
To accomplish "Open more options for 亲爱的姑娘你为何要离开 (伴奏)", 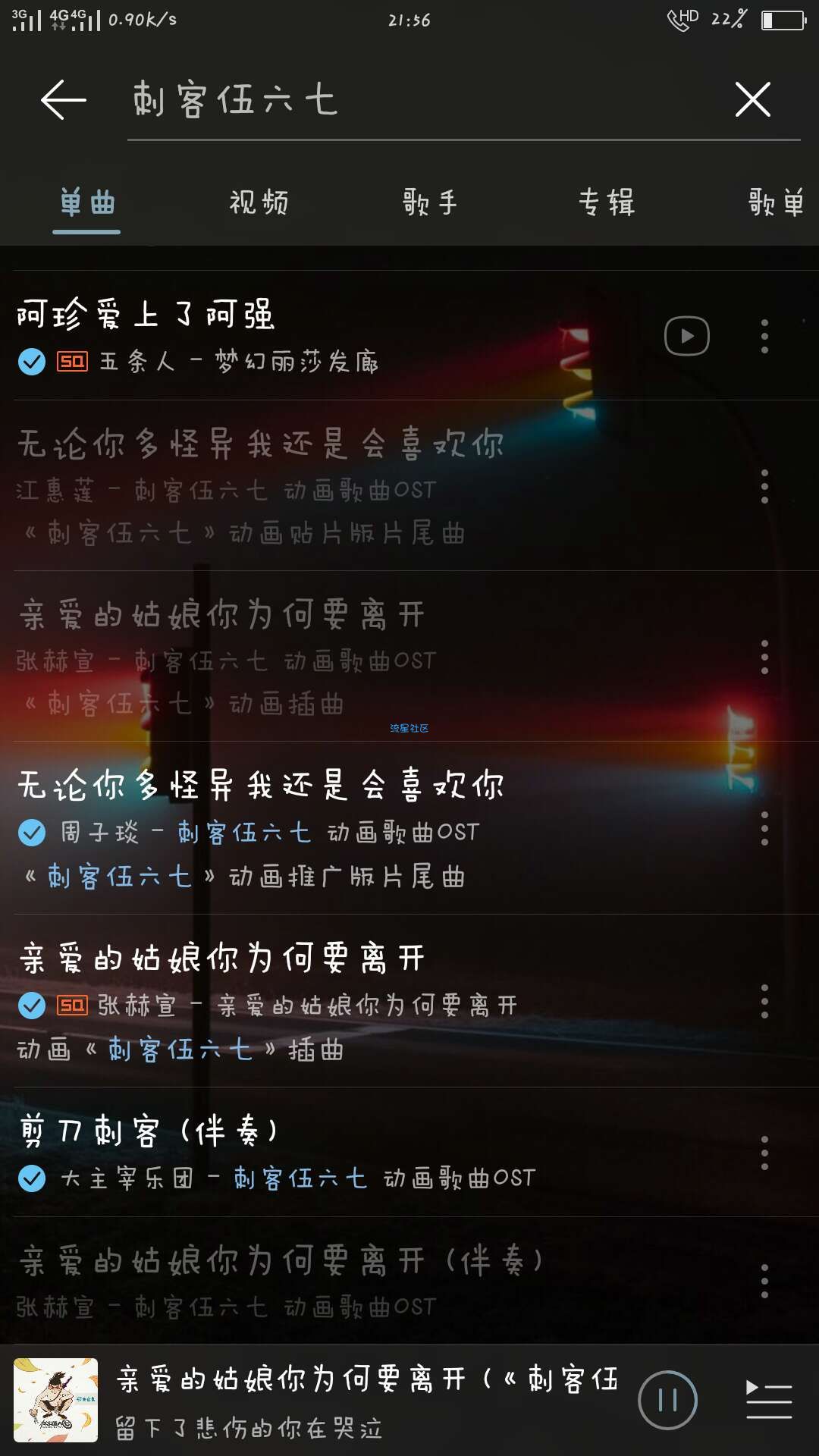I will pyautogui.click(x=764, y=1282).
